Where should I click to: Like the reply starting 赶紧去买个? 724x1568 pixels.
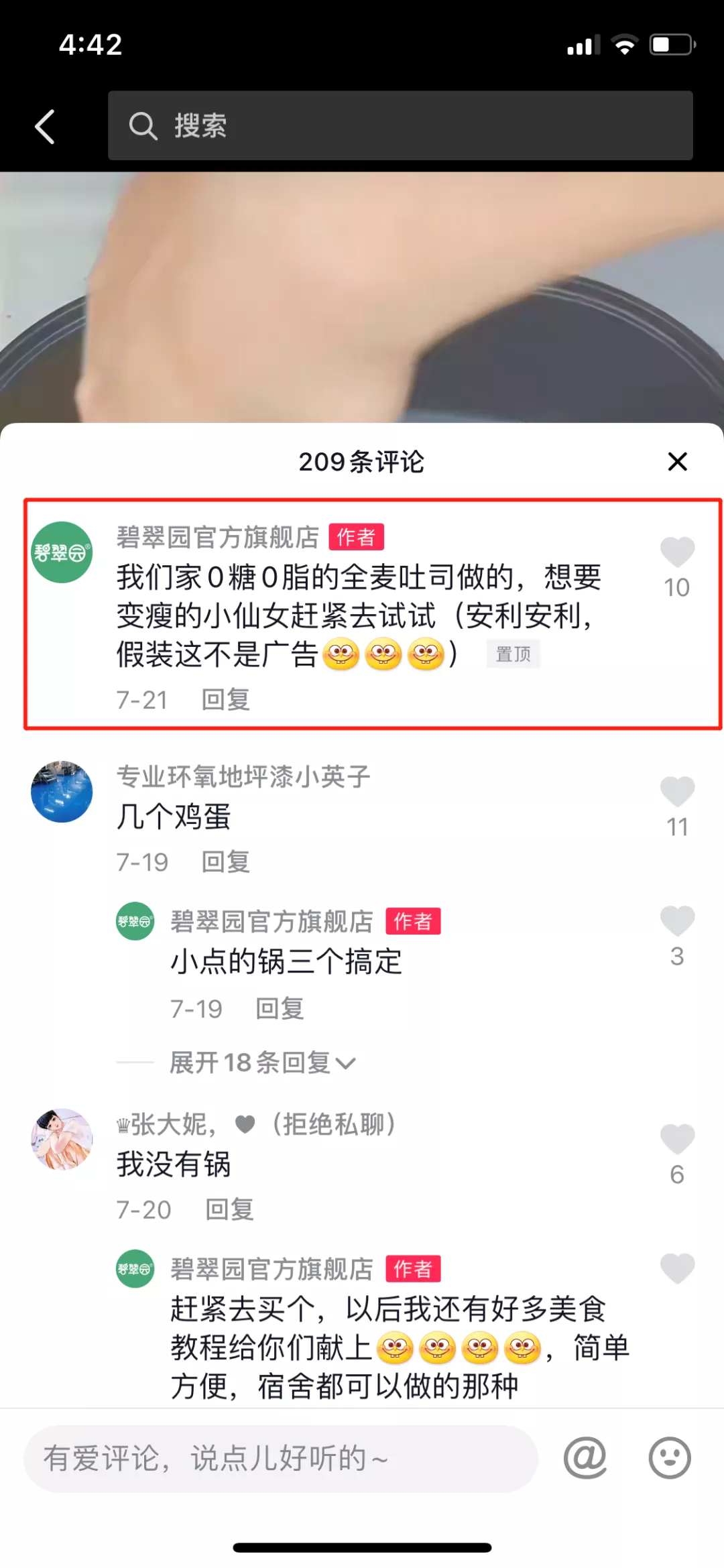click(x=677, y=1268)
